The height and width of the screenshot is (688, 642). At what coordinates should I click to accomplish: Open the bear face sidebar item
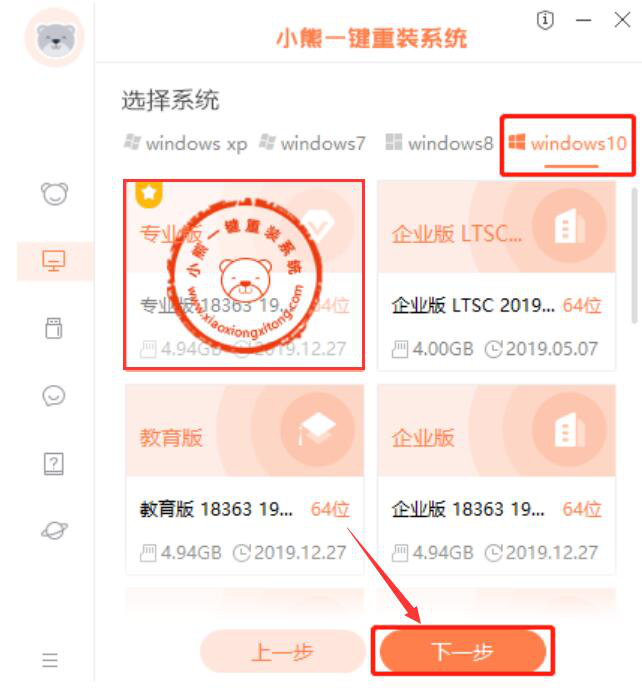(53, 194)
